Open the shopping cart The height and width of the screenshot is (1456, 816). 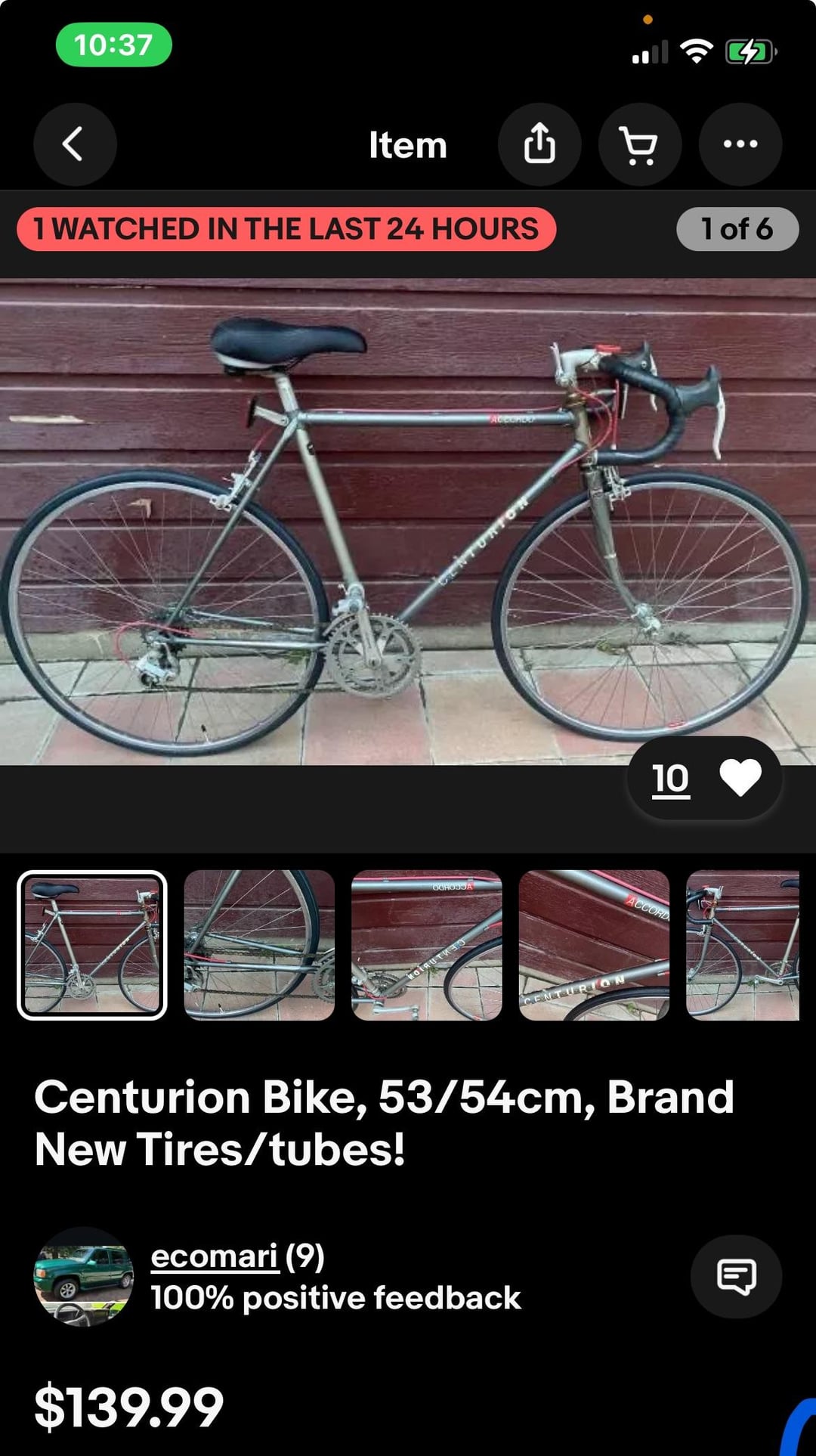pos(639,144)
